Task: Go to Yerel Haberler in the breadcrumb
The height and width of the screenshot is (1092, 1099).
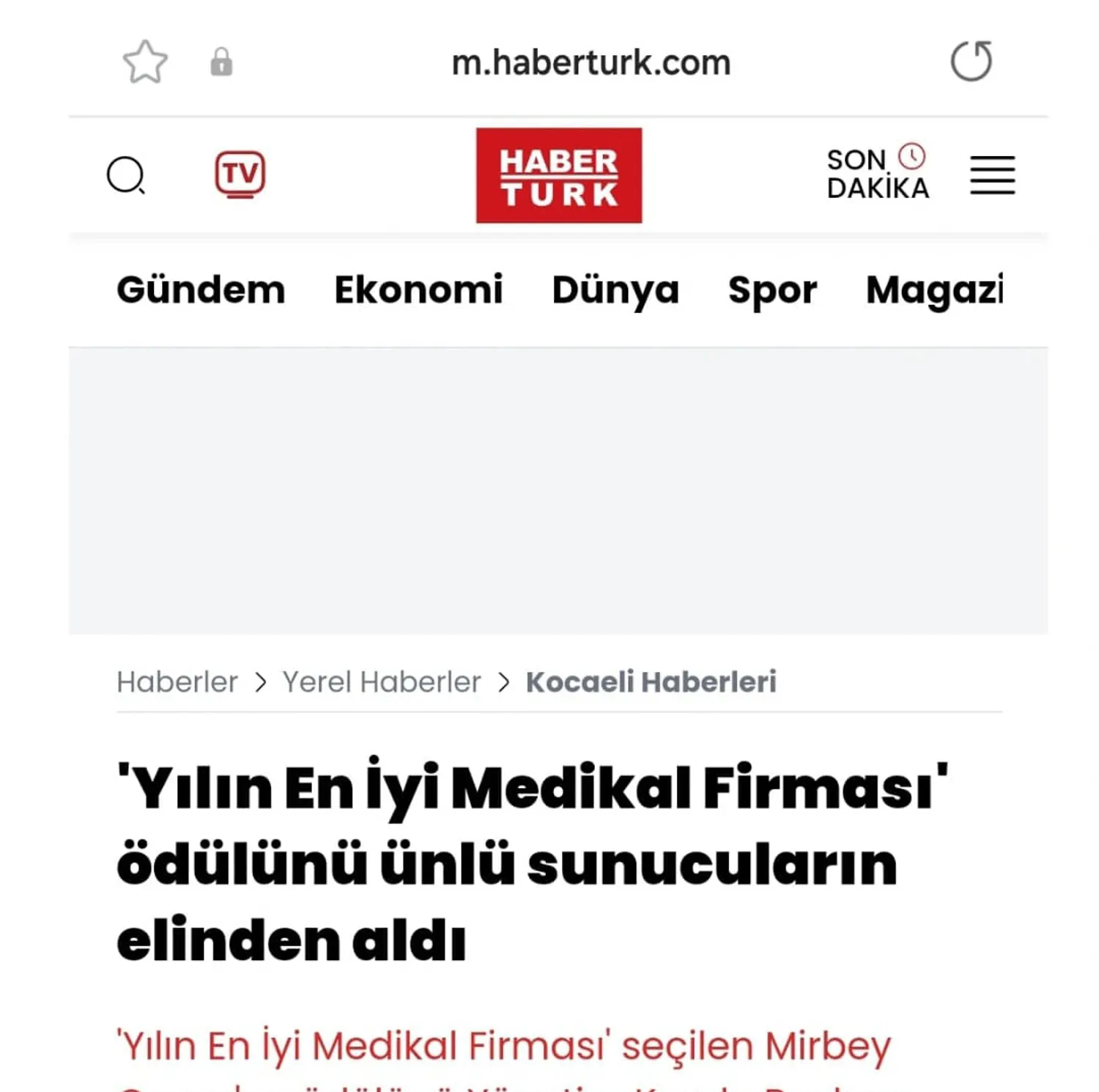Action: click(382, 682)
